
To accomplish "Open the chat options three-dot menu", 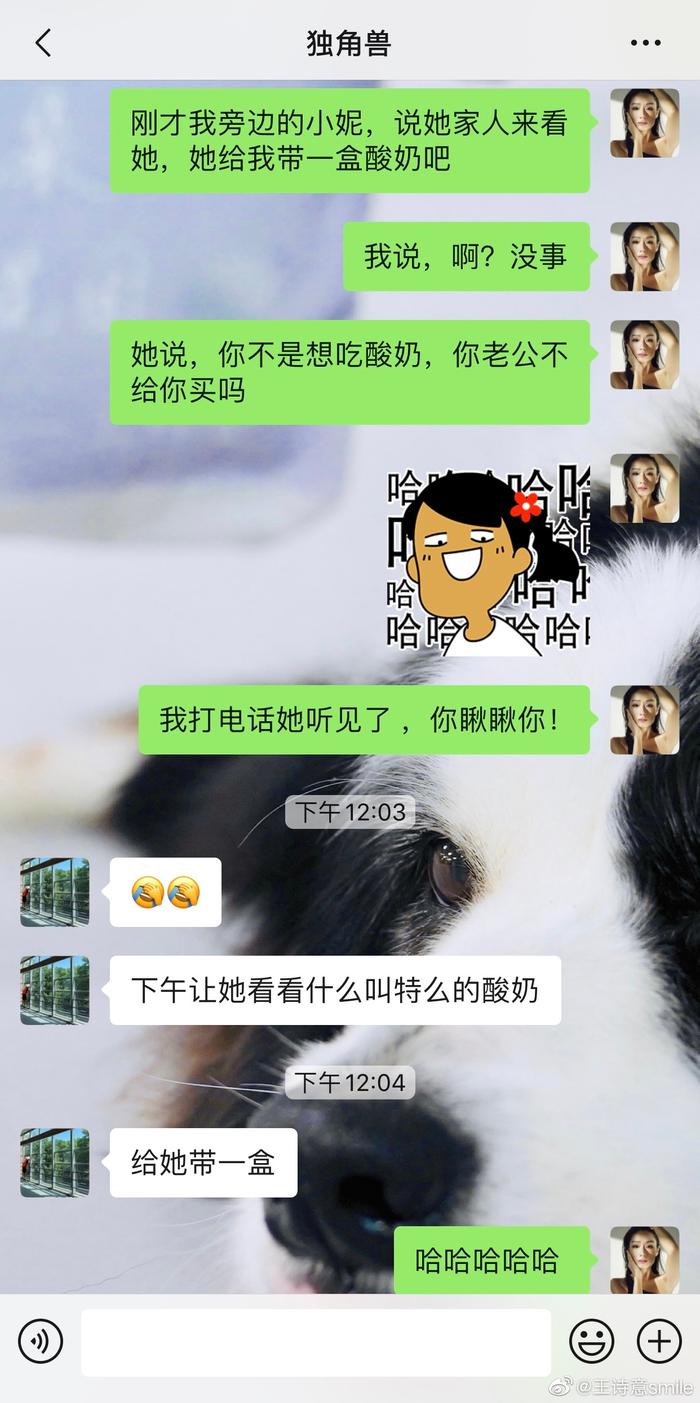I will click(x=645, y=43).
